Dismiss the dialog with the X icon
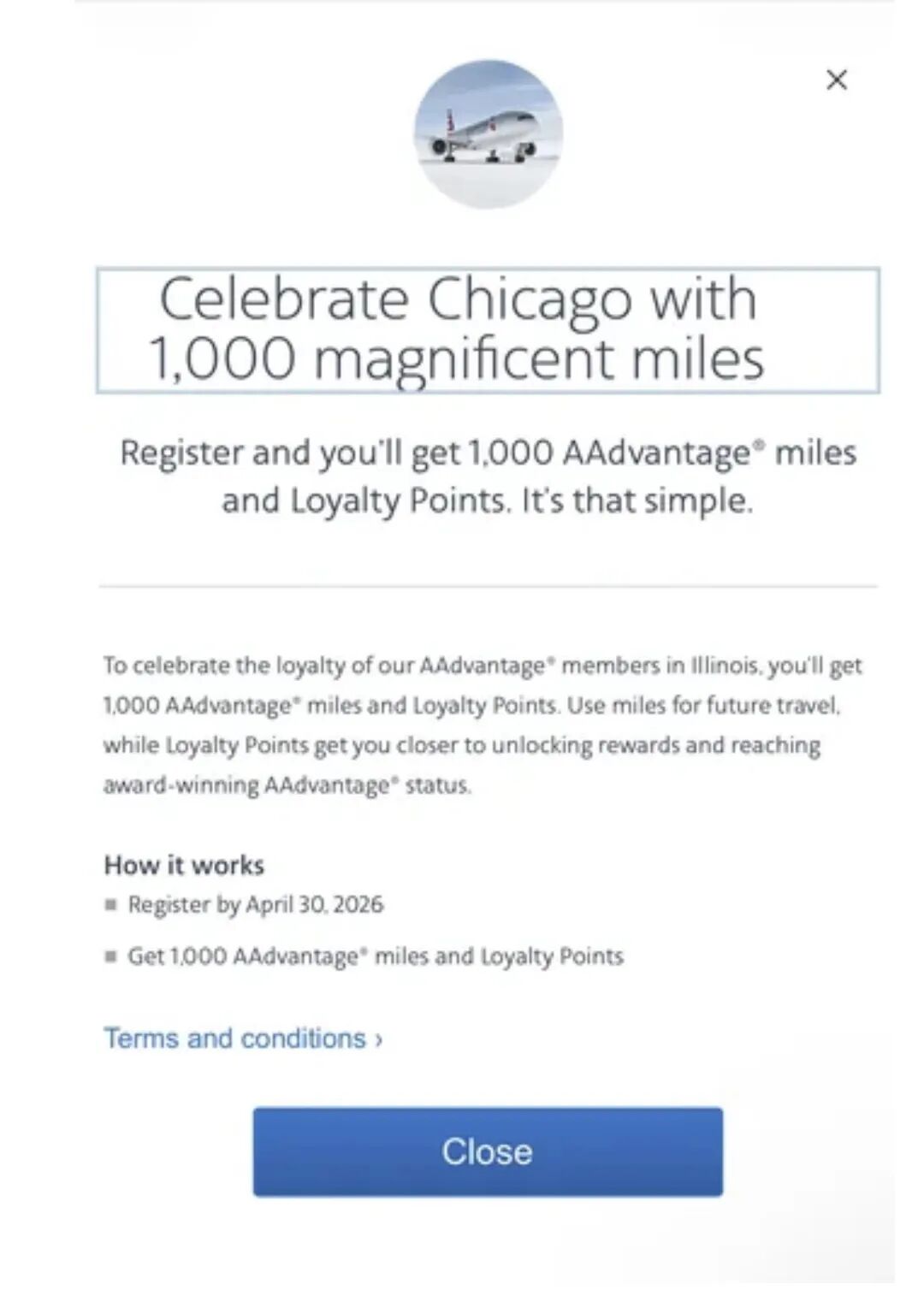This screenshot has width=924, height=1290. [836, 80]
